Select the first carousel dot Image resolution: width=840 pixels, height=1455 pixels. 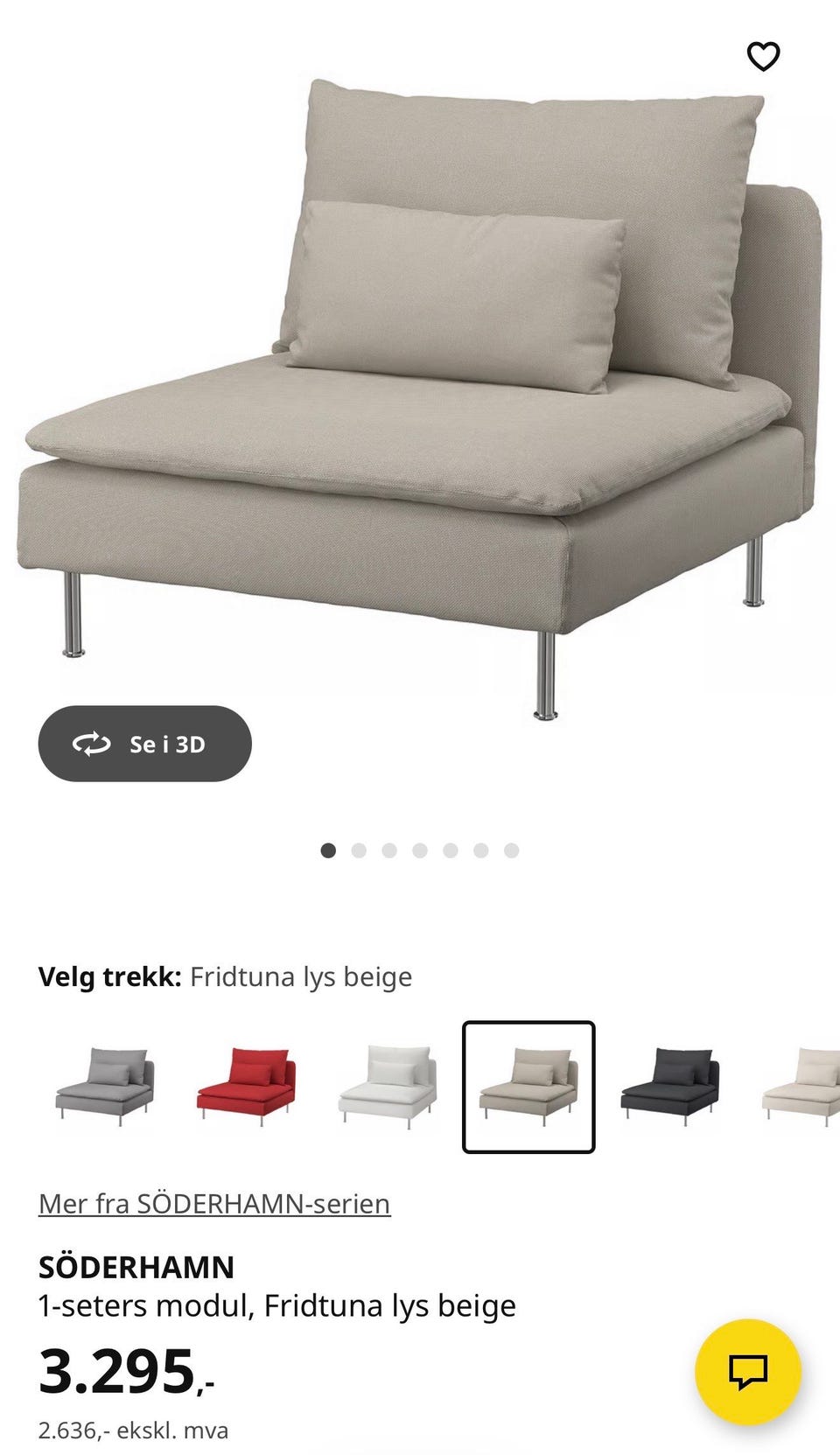(329, 849)
